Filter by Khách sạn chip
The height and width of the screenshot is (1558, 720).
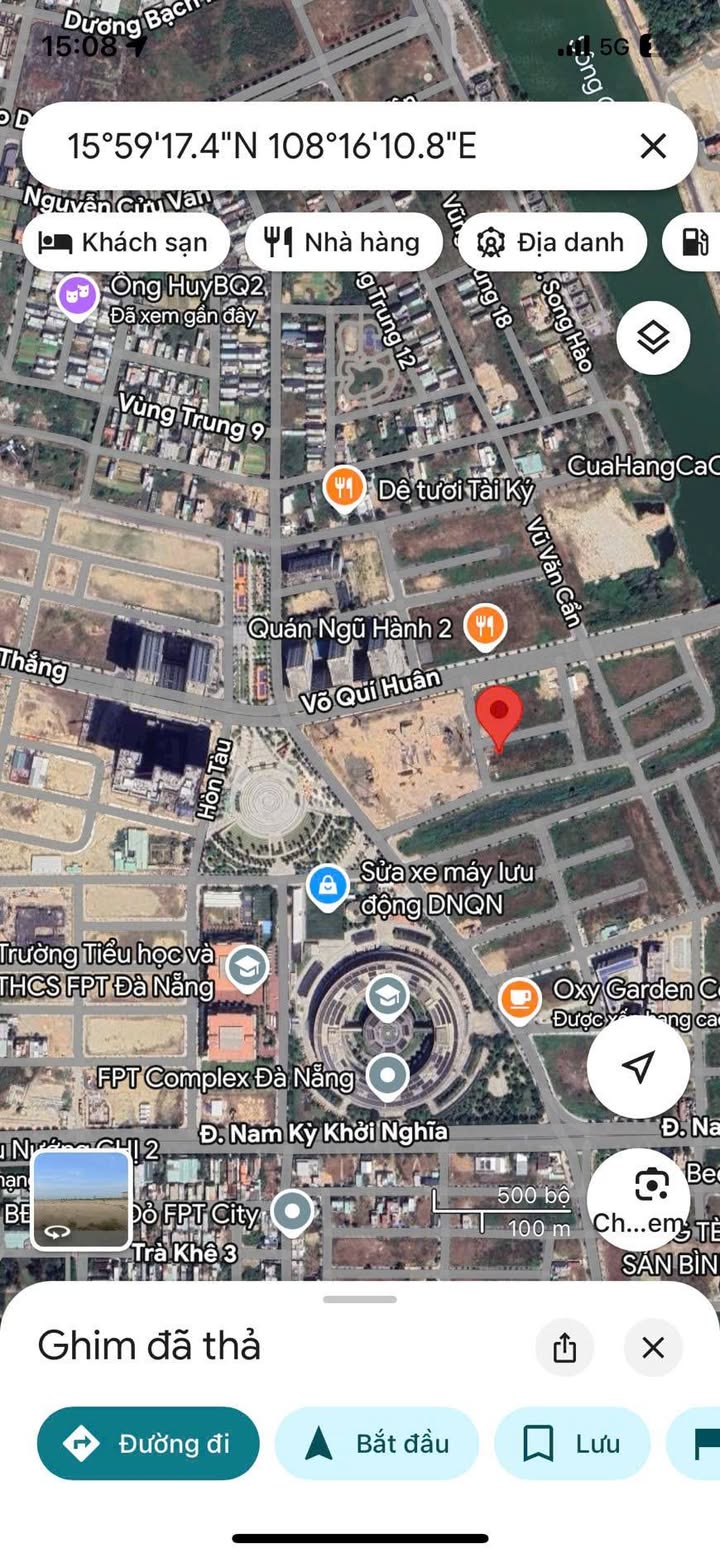point(126,242)
